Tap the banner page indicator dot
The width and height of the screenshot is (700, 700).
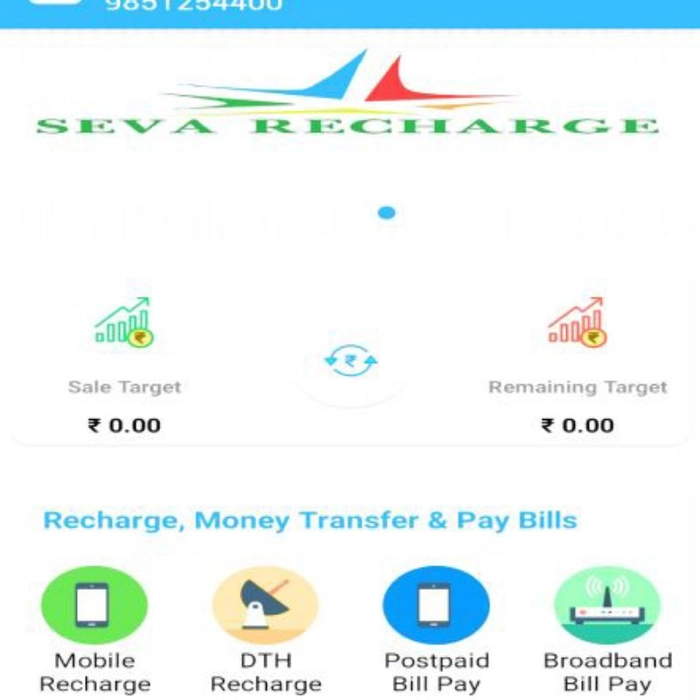(x=387, y=212)
